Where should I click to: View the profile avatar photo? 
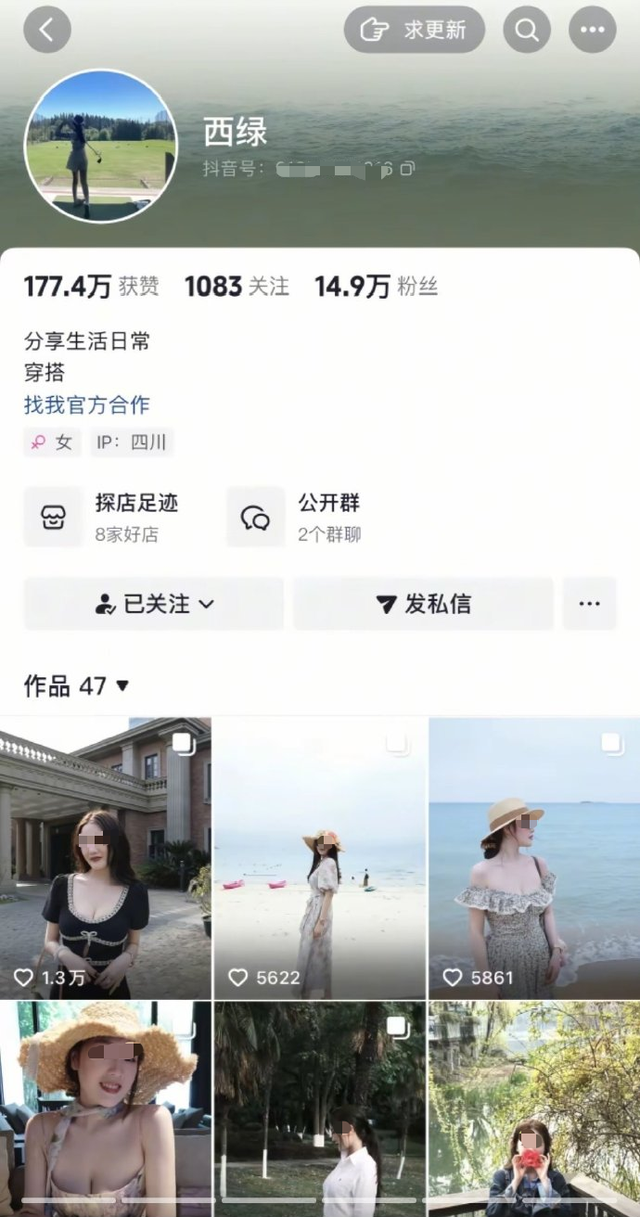pyautogui.click(x=100, y=146)
